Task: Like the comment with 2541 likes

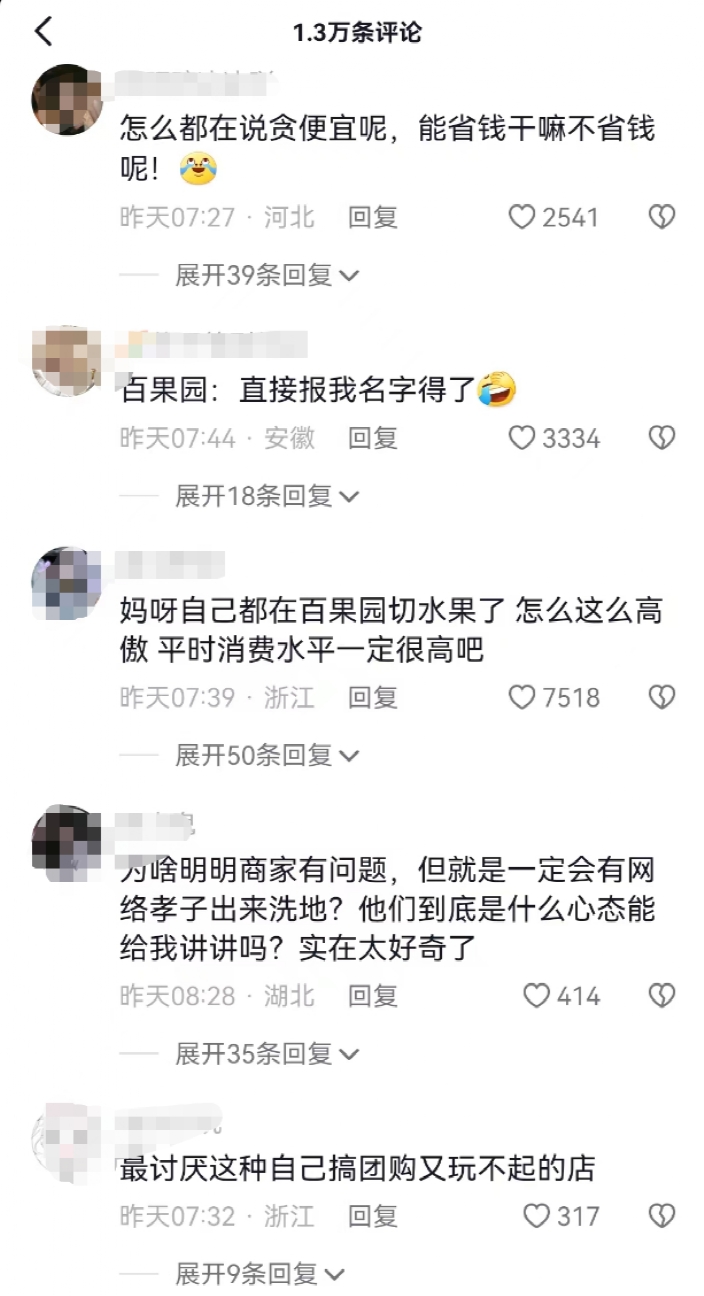Action: point(523,217)
